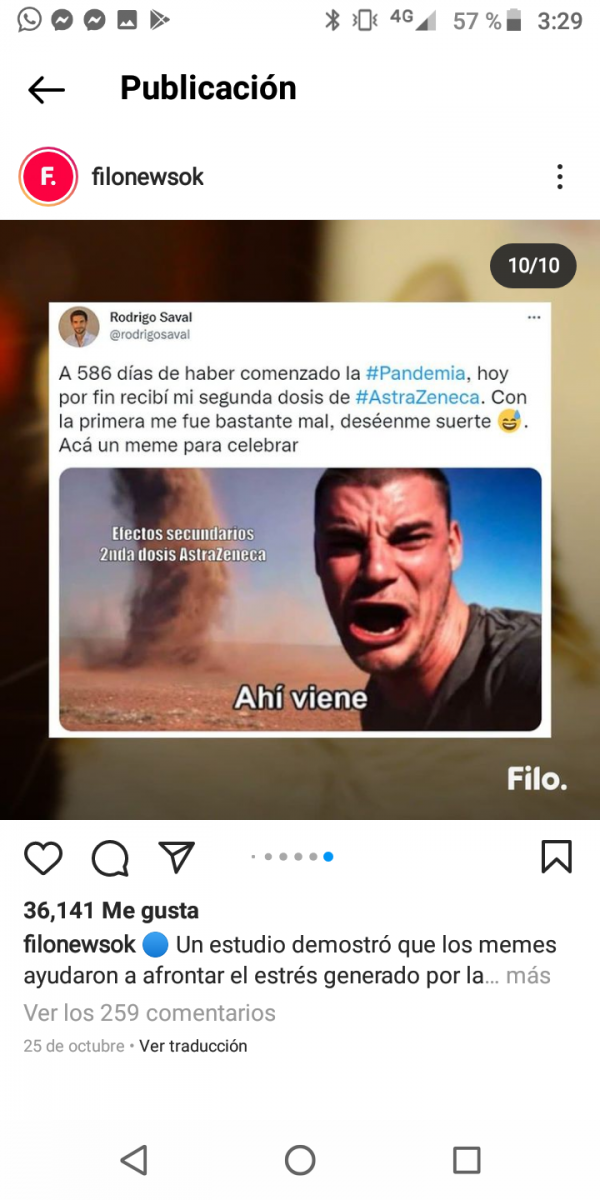Open filonewsok profile from post header
Screen dimensions: 600x1200
pos(147,177)
